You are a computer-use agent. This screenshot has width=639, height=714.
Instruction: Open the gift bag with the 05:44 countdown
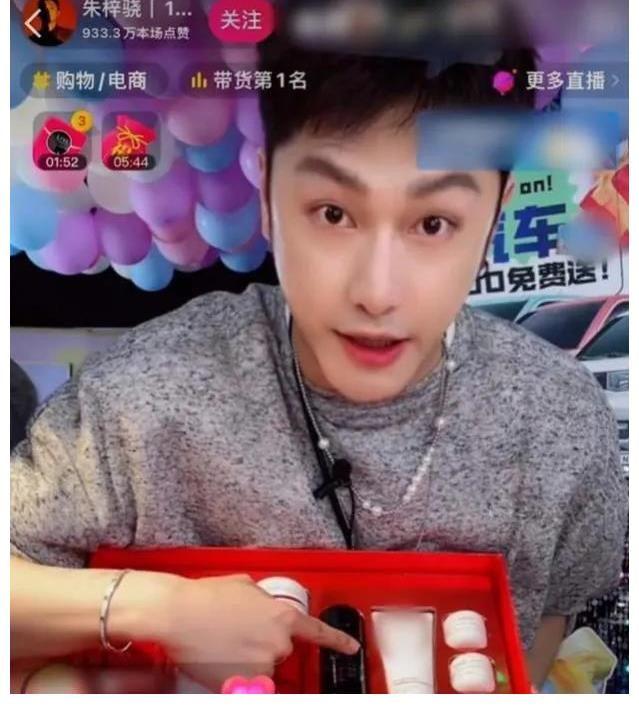coord(130,141)
